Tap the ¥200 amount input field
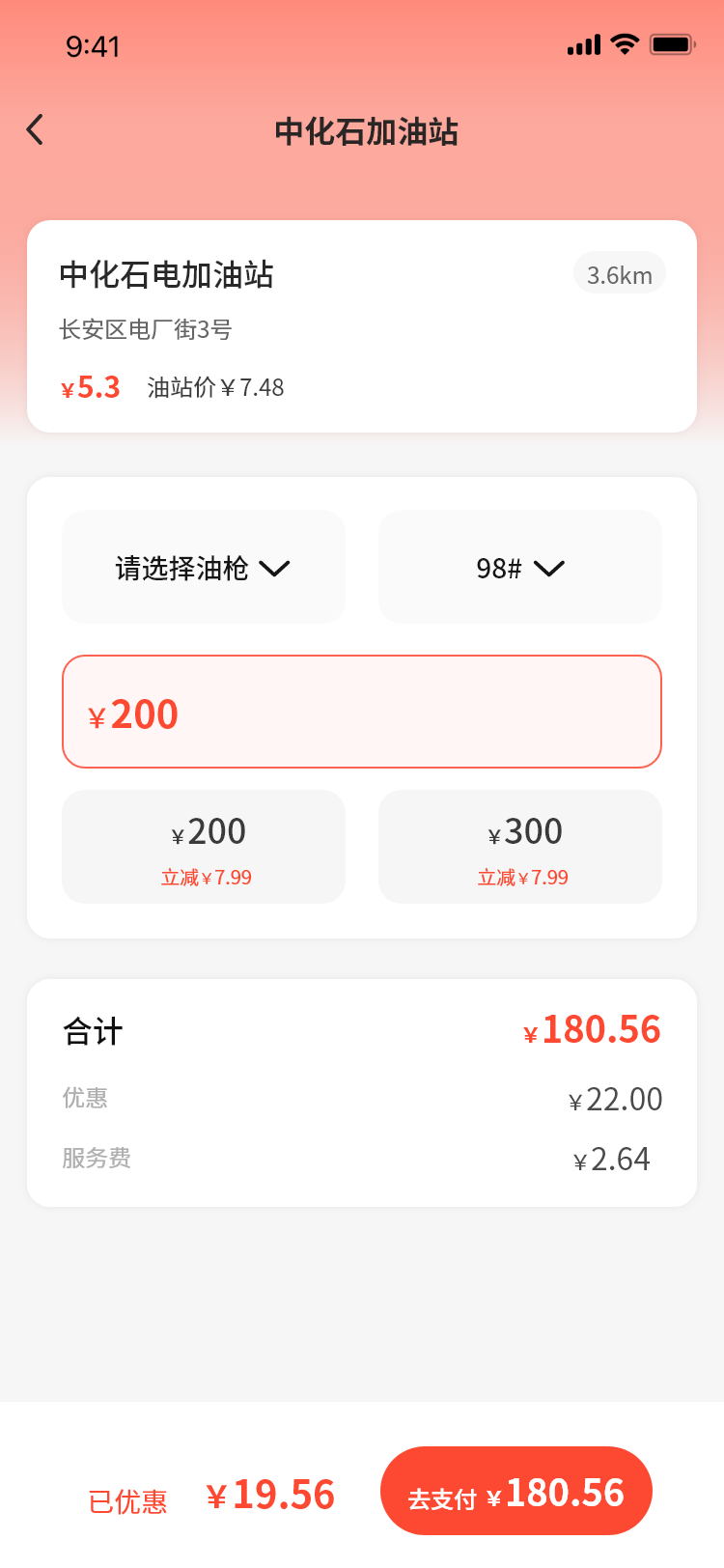Viewport: 724px width, 1568px height. coord(362,713)
